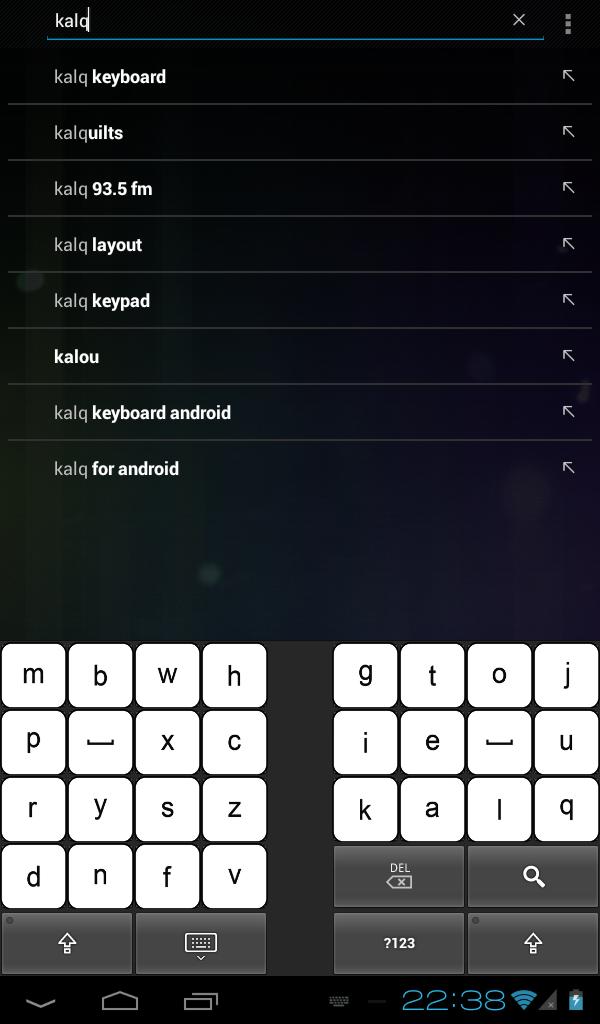Viewport: 600px width, 1024px height.
Task: Clear the search text with the X
Action: click(x=518, y=20)
